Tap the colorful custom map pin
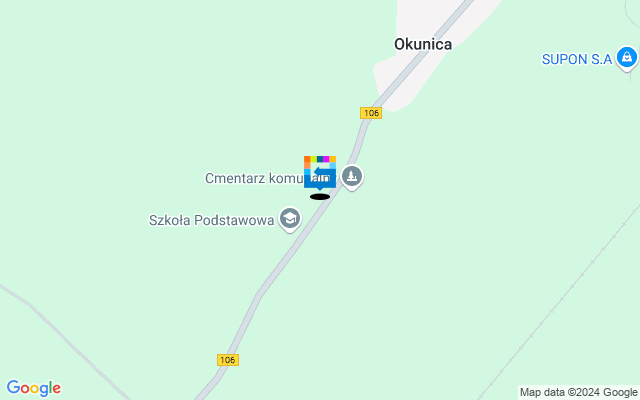Screen dimensions: 640x400 point(319,172)
